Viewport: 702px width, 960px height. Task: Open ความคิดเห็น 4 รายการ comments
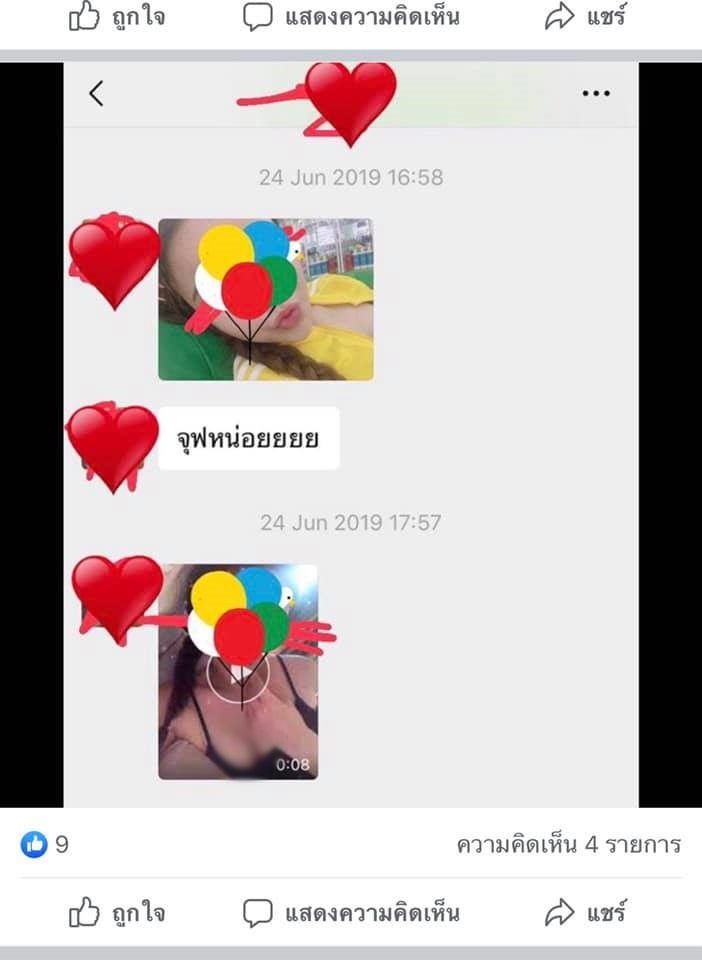pos(568,845)
